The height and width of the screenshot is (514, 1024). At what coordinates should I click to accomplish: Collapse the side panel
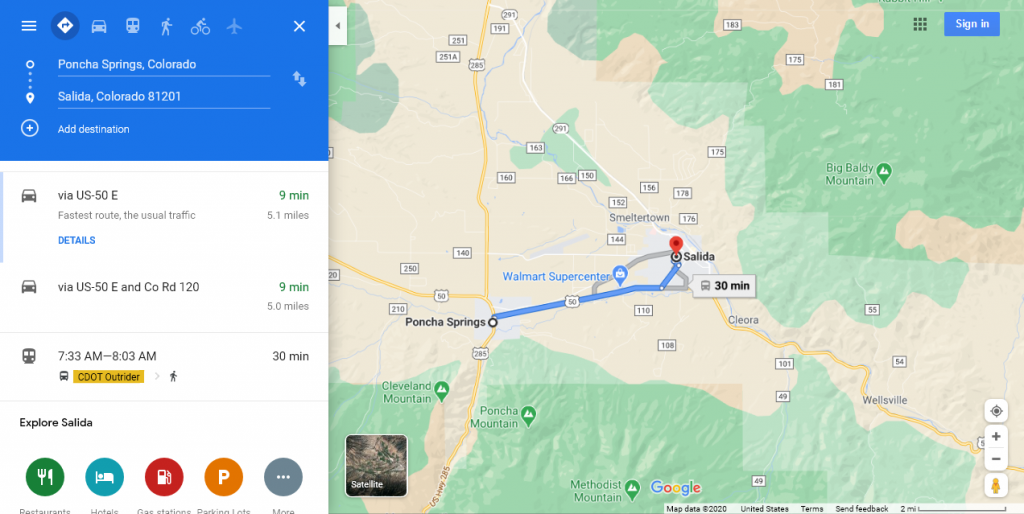tap(337, 25)
